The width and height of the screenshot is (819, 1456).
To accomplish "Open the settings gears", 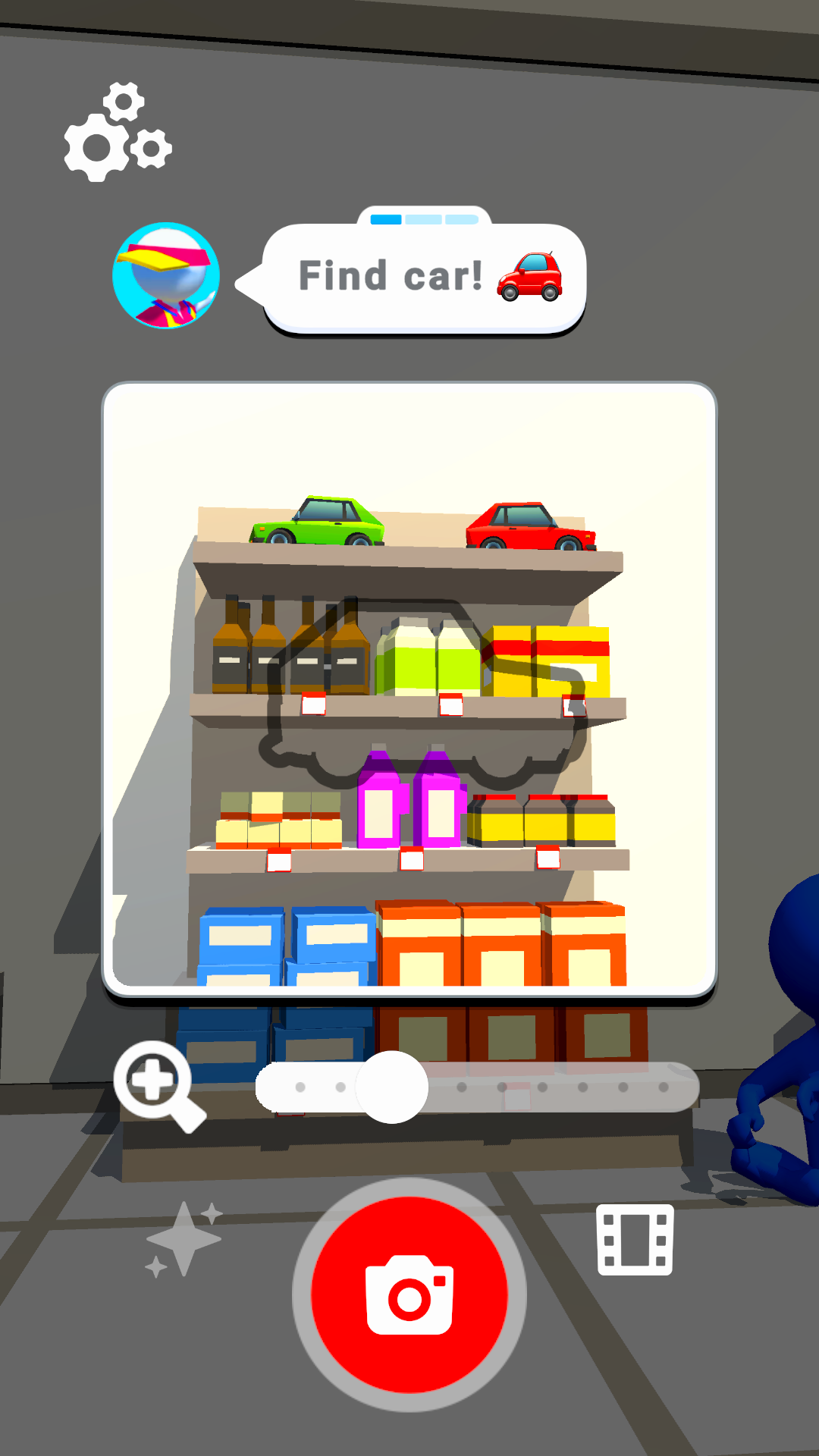I will pos(118,132).
